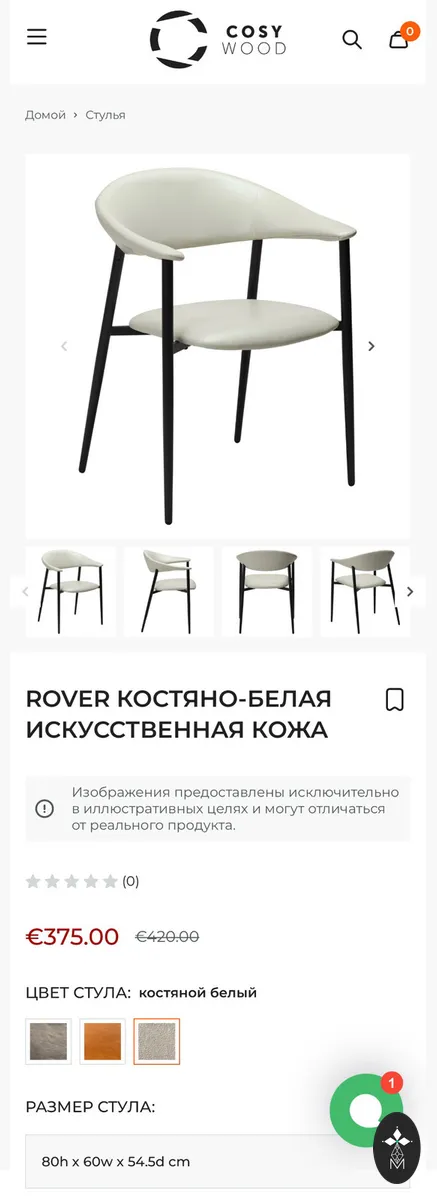The image size is (437, 1200).
Task: Choose the костяной белый swatch
Action: tap(157, 1041)
